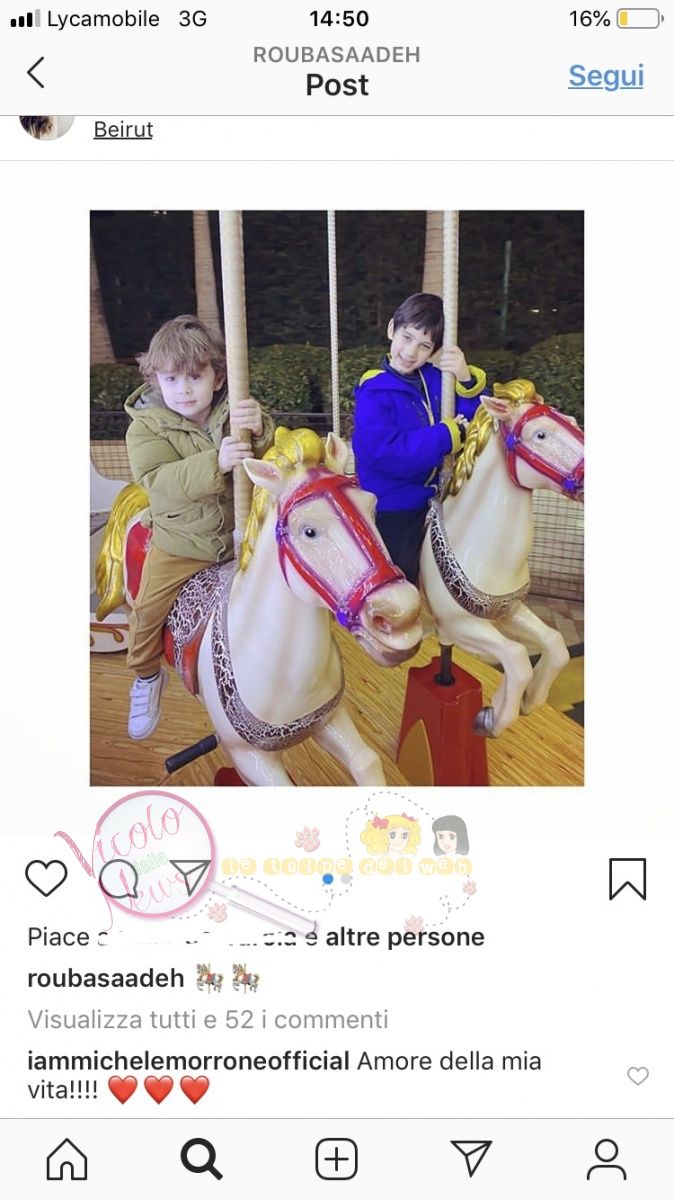674x1200 pixels.
Task: Like the comment by iammichelemorroneofficial
Action: click(x=637, y=1076)
